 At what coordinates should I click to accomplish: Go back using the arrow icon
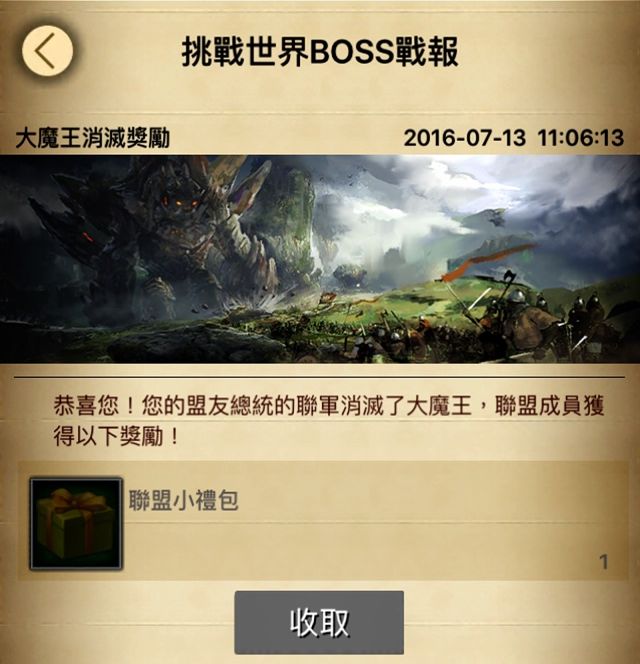point(47,51)
